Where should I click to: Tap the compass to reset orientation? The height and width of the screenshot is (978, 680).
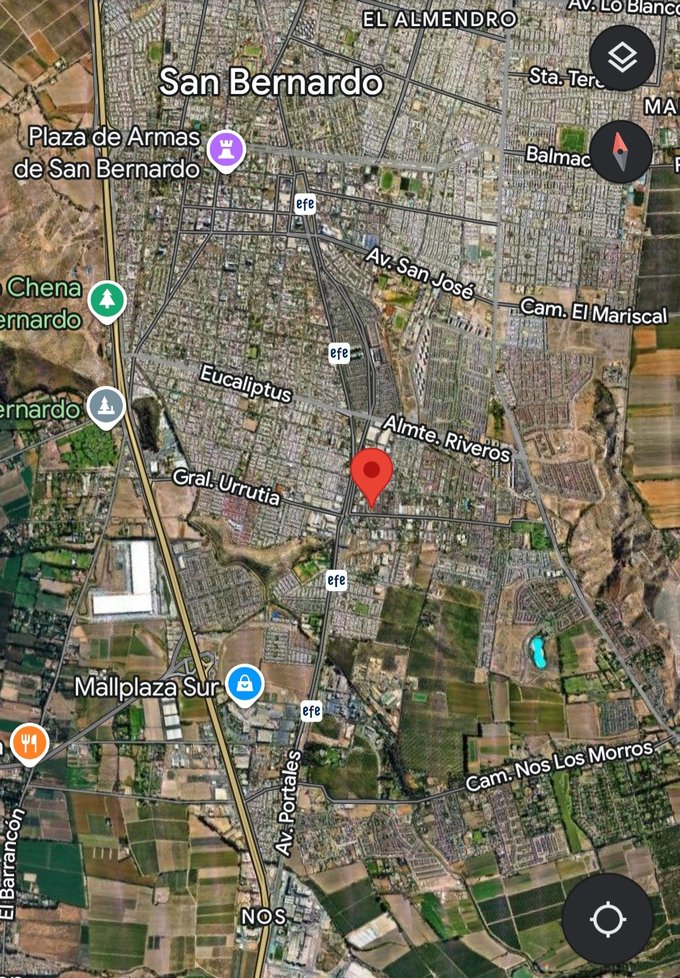[x=621, y=153]
